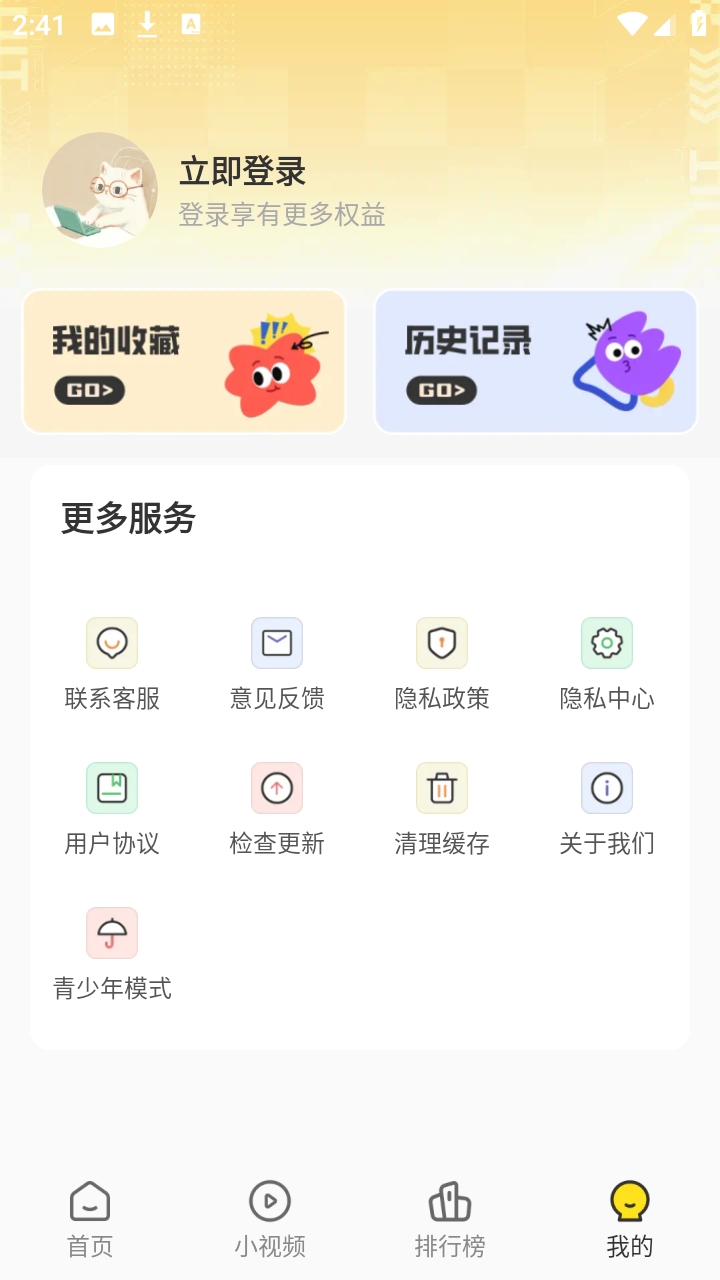Screen dimensions: 720x1280
Task: Open the 我的收藏 card
Action: pyautogui.click(x=184, y=362)
